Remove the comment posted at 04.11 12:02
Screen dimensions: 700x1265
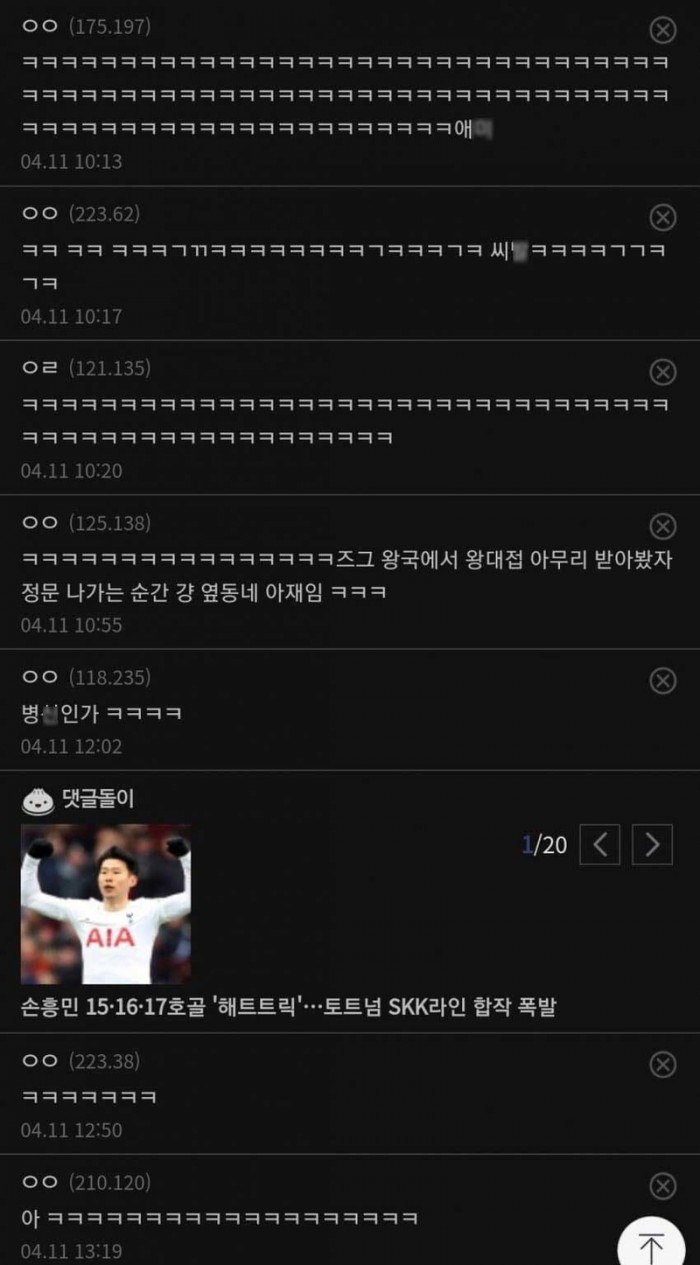click(x=663, y=681)
